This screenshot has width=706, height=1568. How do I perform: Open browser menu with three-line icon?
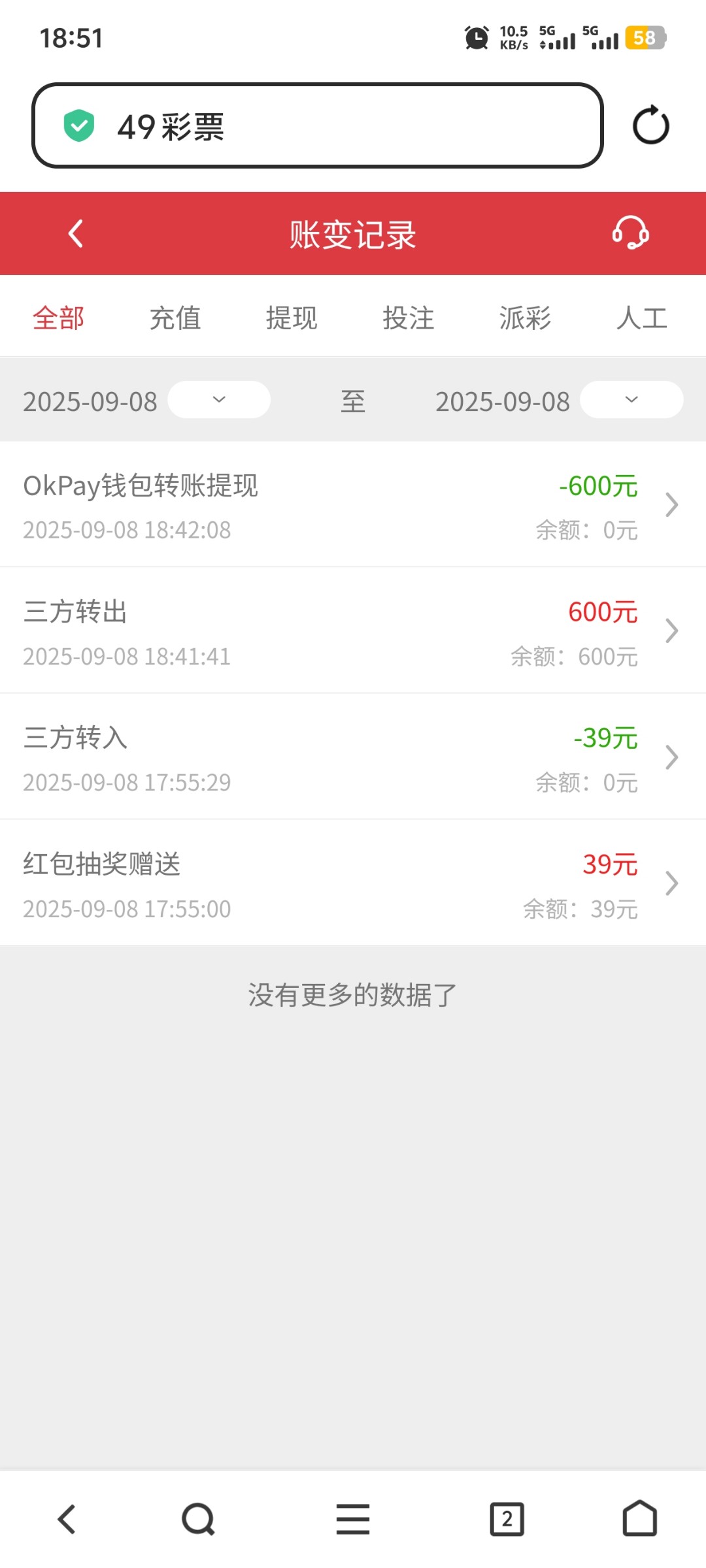coord(353,1518)
